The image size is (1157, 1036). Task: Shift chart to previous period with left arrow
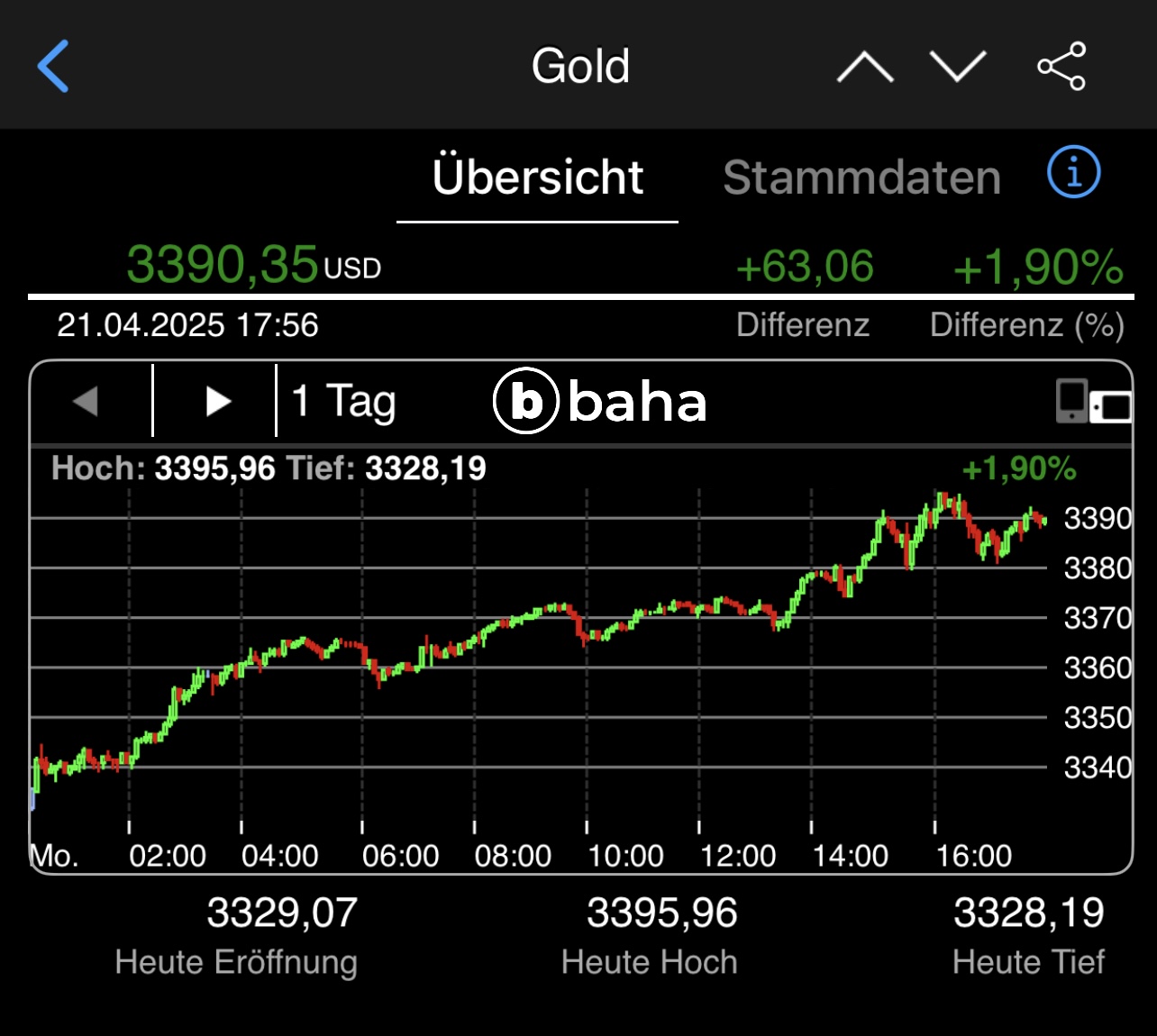87,401
